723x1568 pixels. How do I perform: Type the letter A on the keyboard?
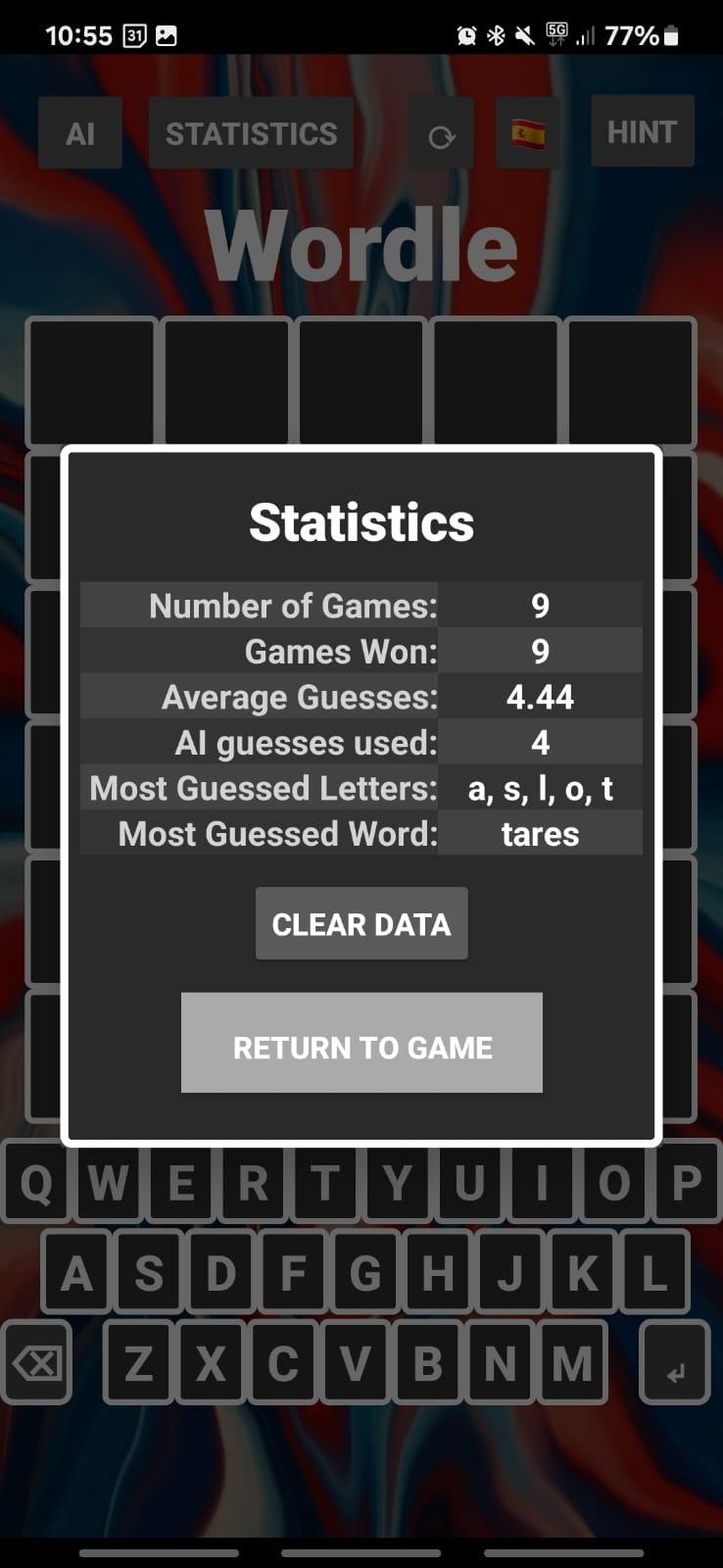point(76,1272)
